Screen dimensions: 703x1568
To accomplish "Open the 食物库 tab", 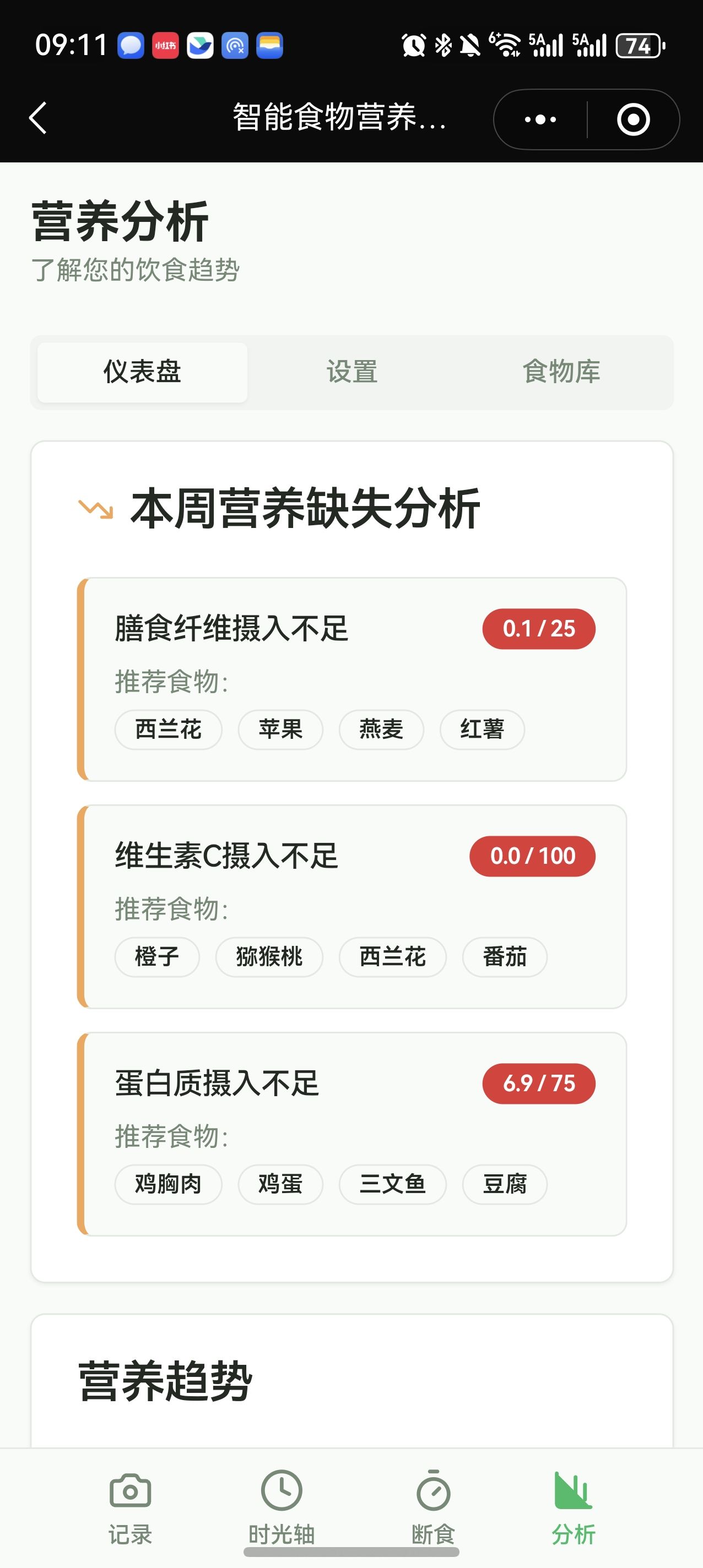I will click(x=561, y=372).
